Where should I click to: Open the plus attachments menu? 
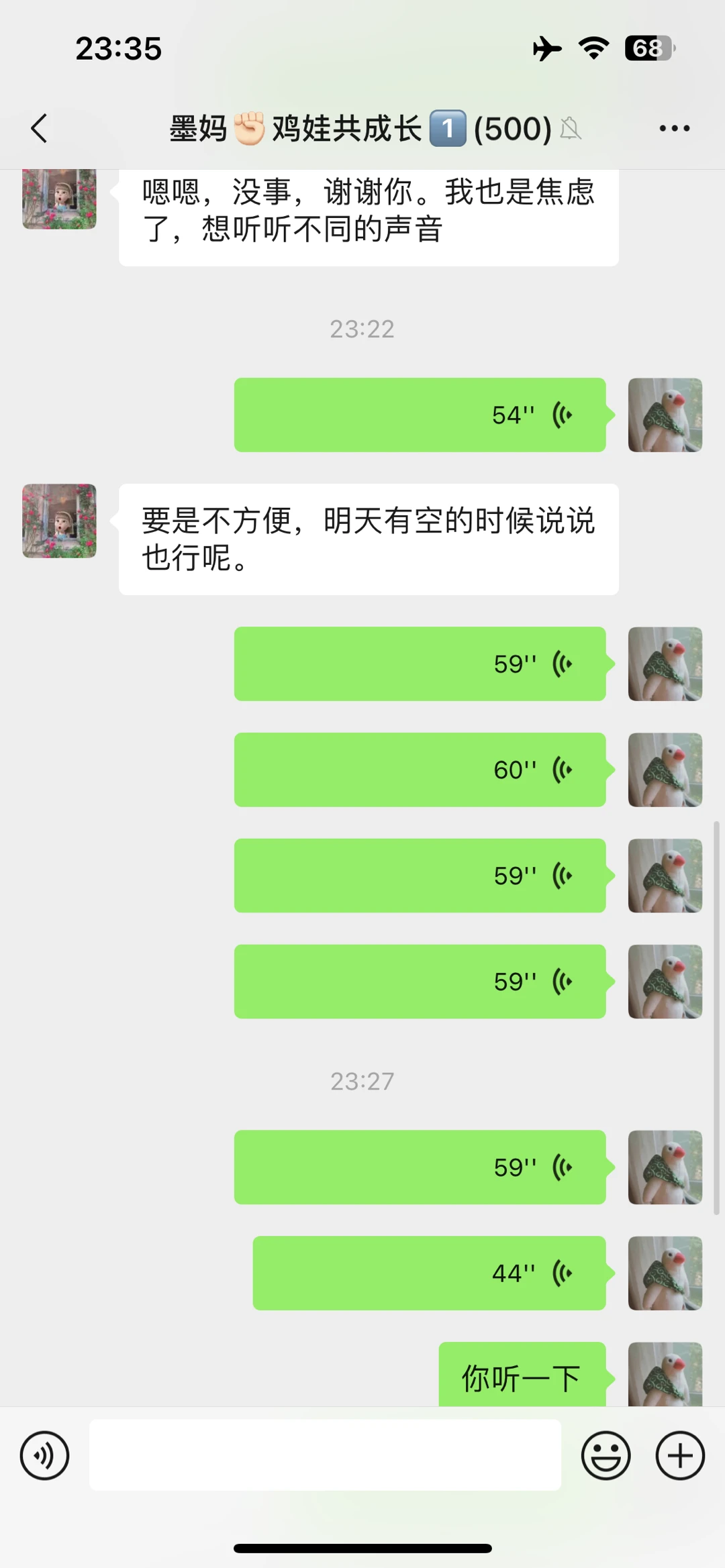pyautogui.click(x=679, y=1455)
